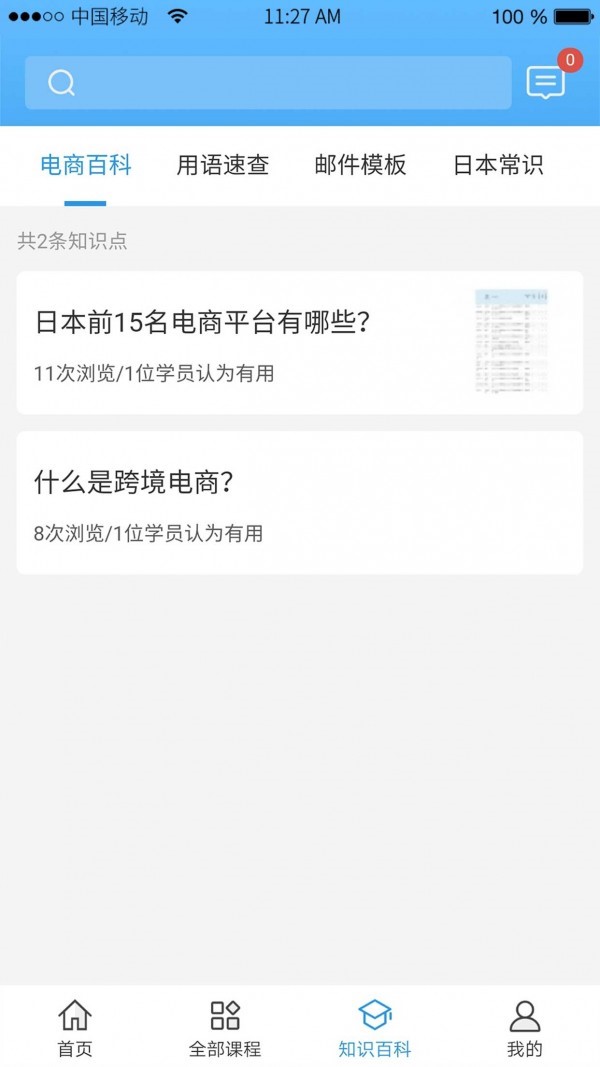Tap the search field at the top
The width and height of the screenshot is (600, 1067).
pos(268,83)
